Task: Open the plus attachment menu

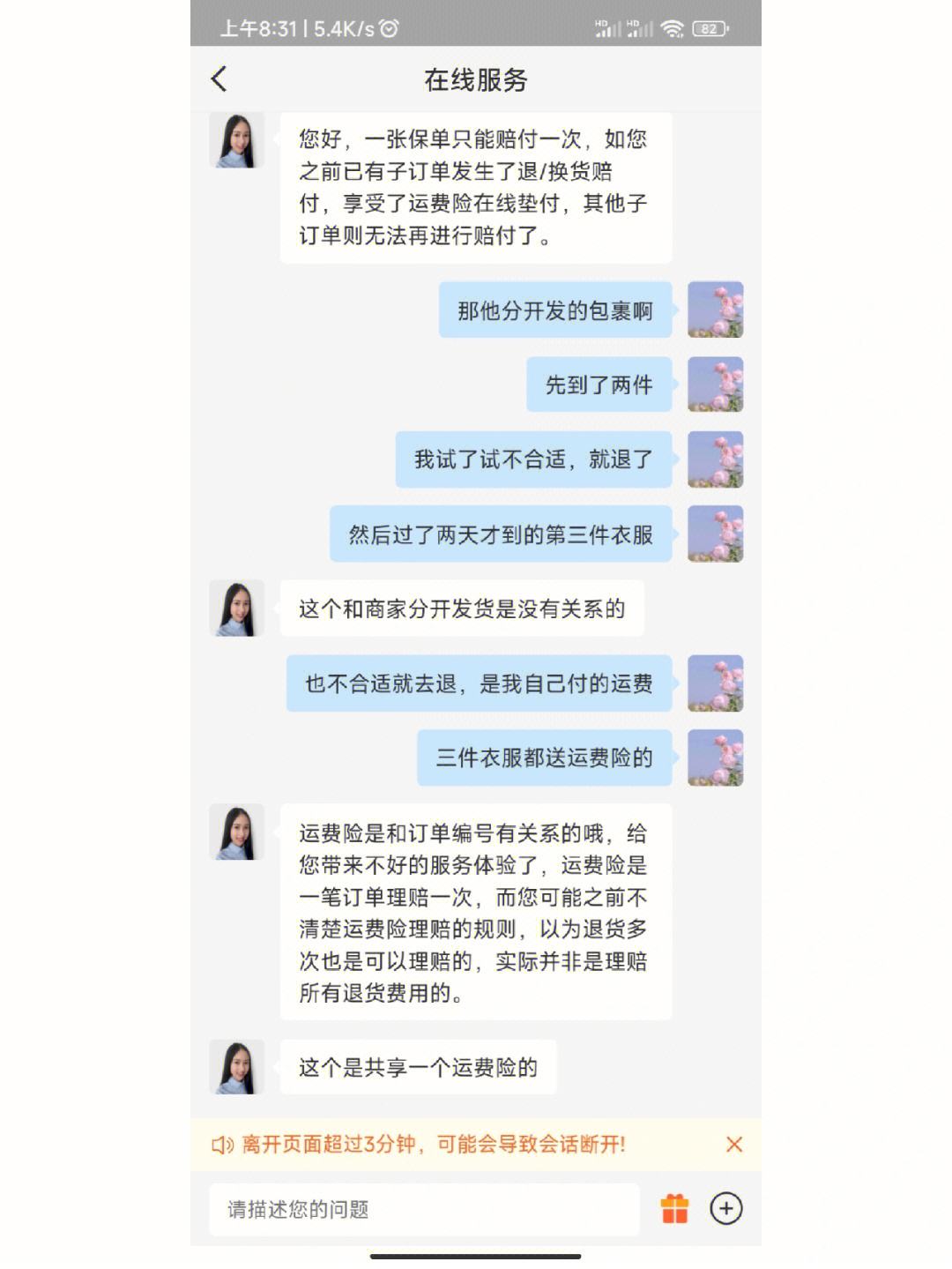Action: click(726, 1208)
